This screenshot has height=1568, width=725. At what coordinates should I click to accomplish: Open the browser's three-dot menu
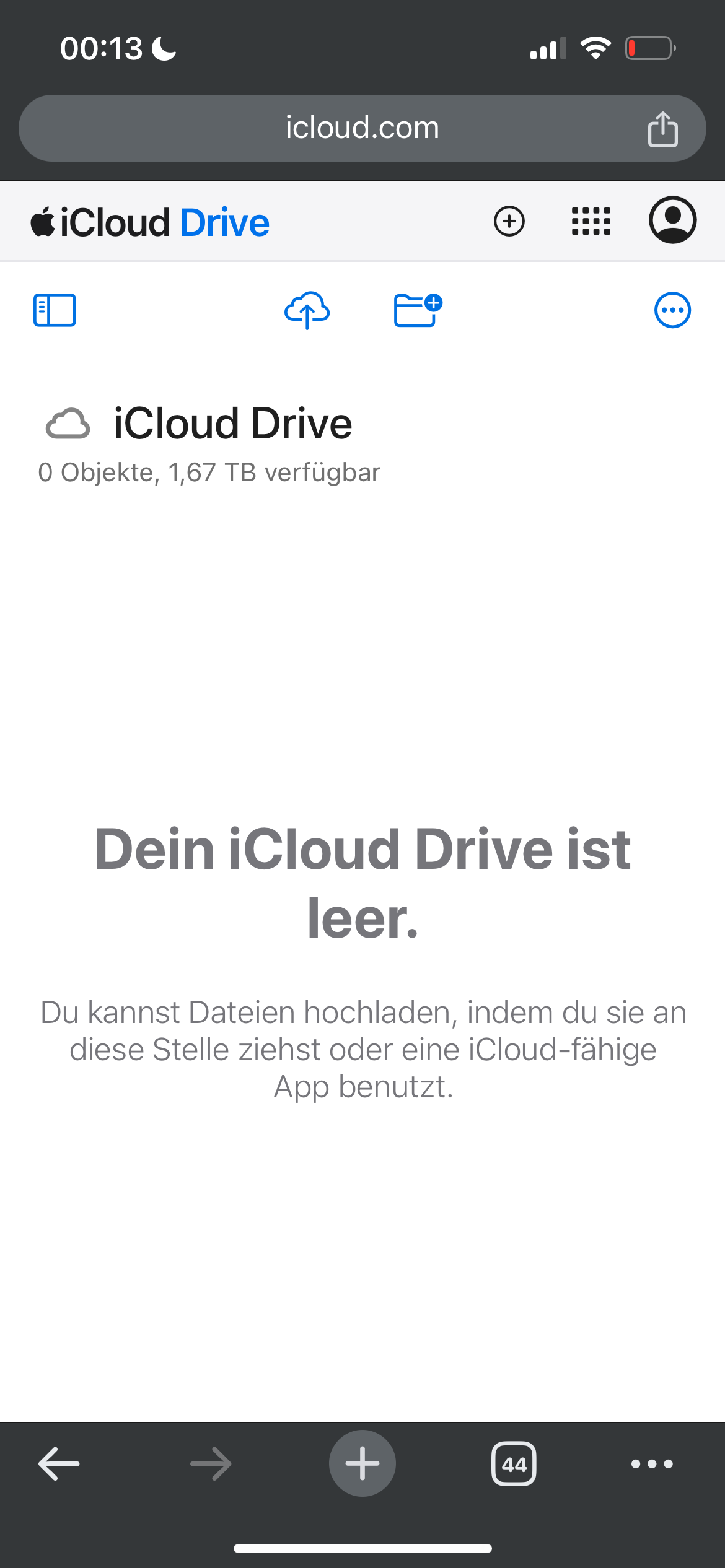(x=651, y=1464)
